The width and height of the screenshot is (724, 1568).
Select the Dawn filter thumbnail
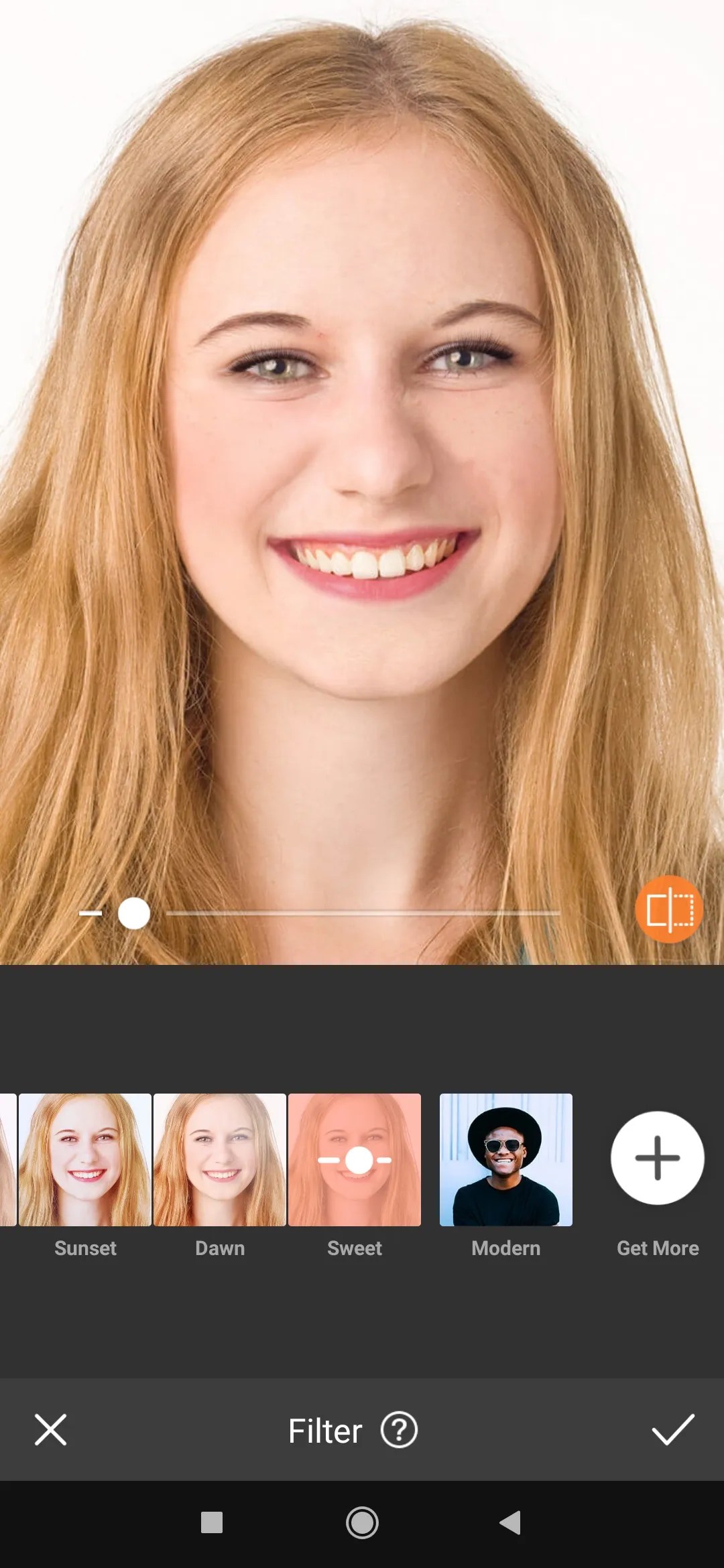[x=220, y=1160]
